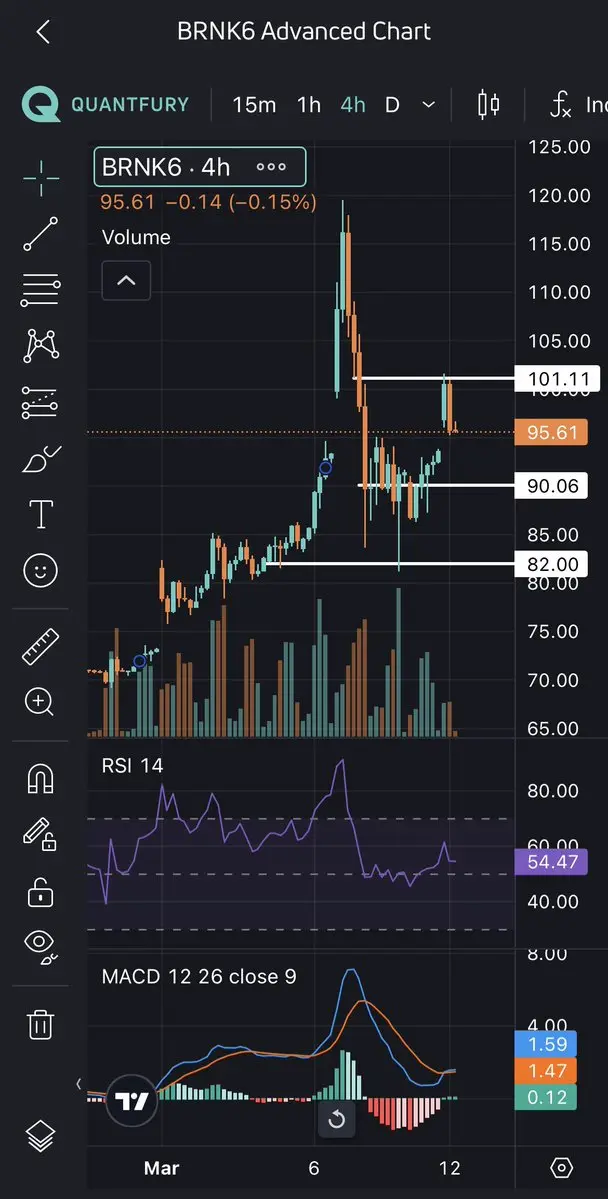The height and width of the screenshot is (1199, 608).
Task: Select the text annotation tool
Action: point(40,515)
